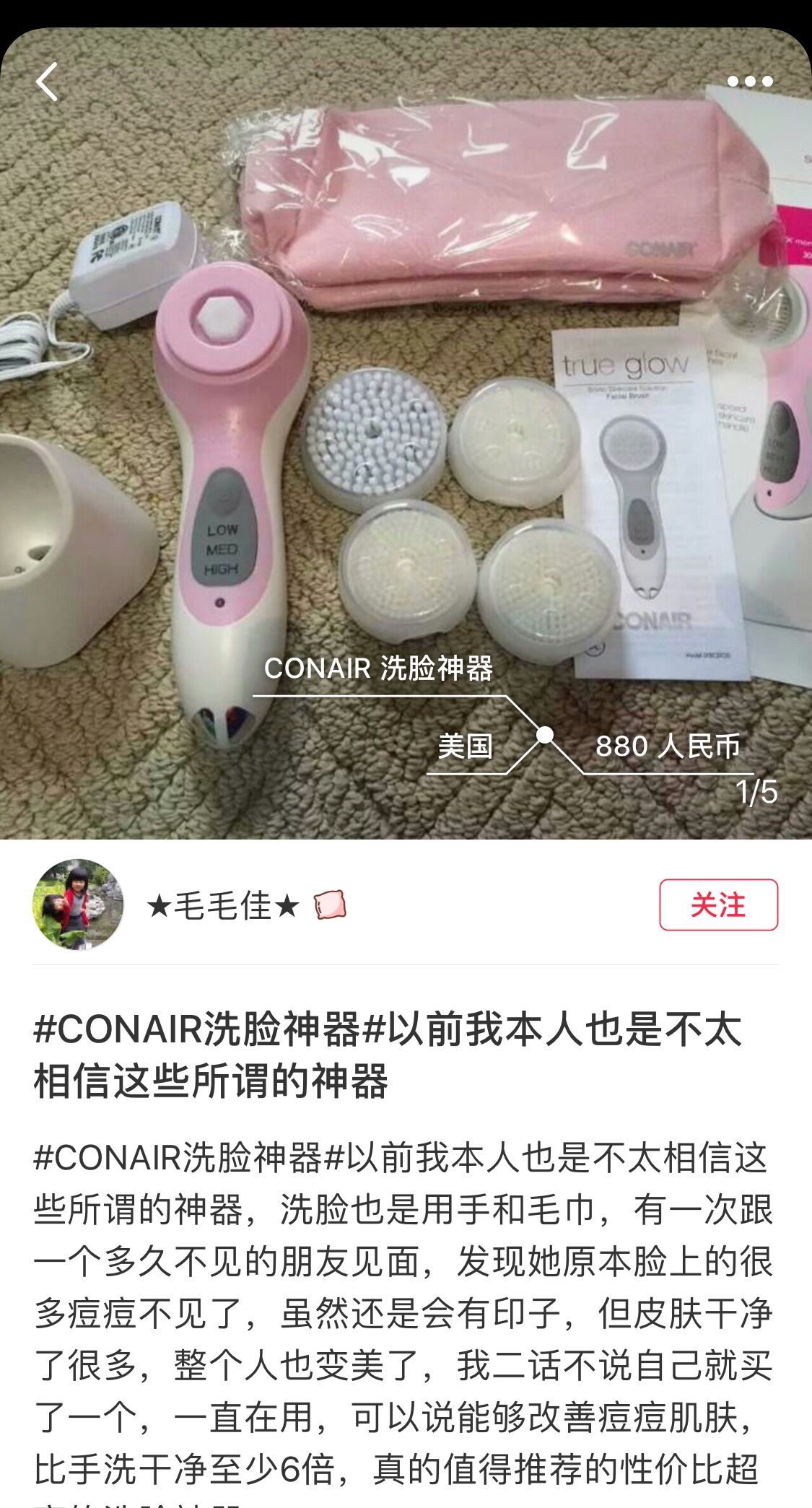Open the ★毛毛佳★ username
The image size is (812, 1508).
click(x=222, y=905)
